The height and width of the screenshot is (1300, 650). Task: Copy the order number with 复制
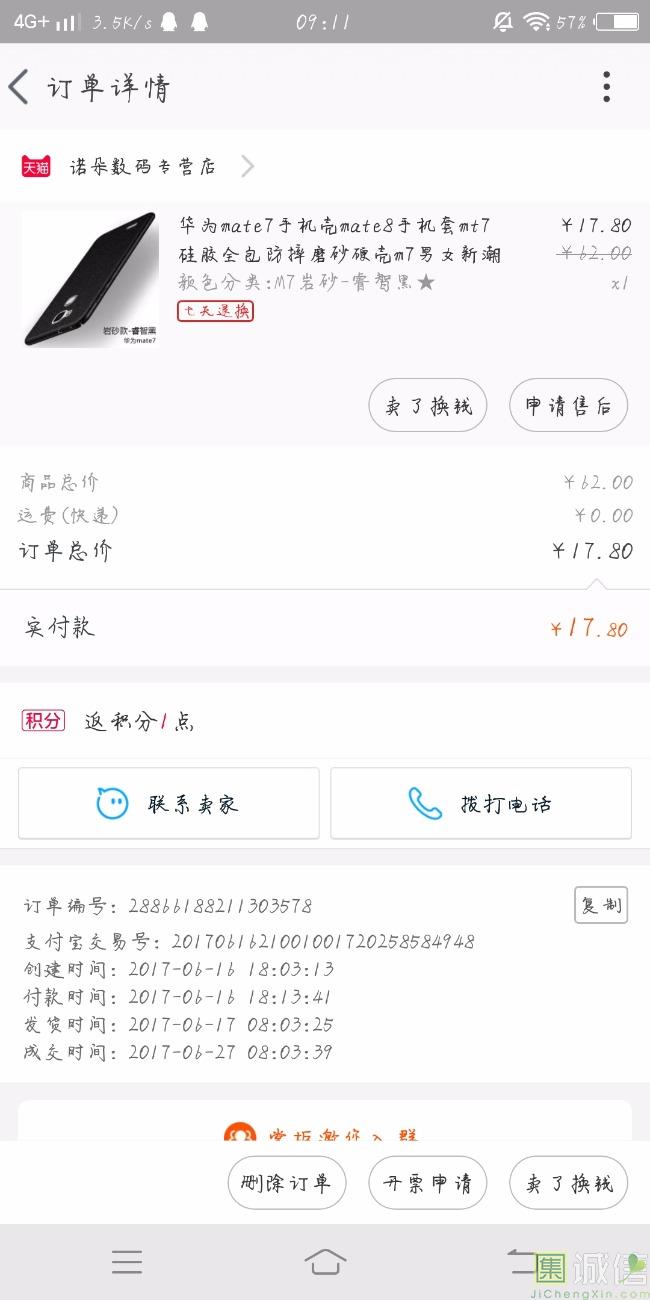click(x=601, y=905)
